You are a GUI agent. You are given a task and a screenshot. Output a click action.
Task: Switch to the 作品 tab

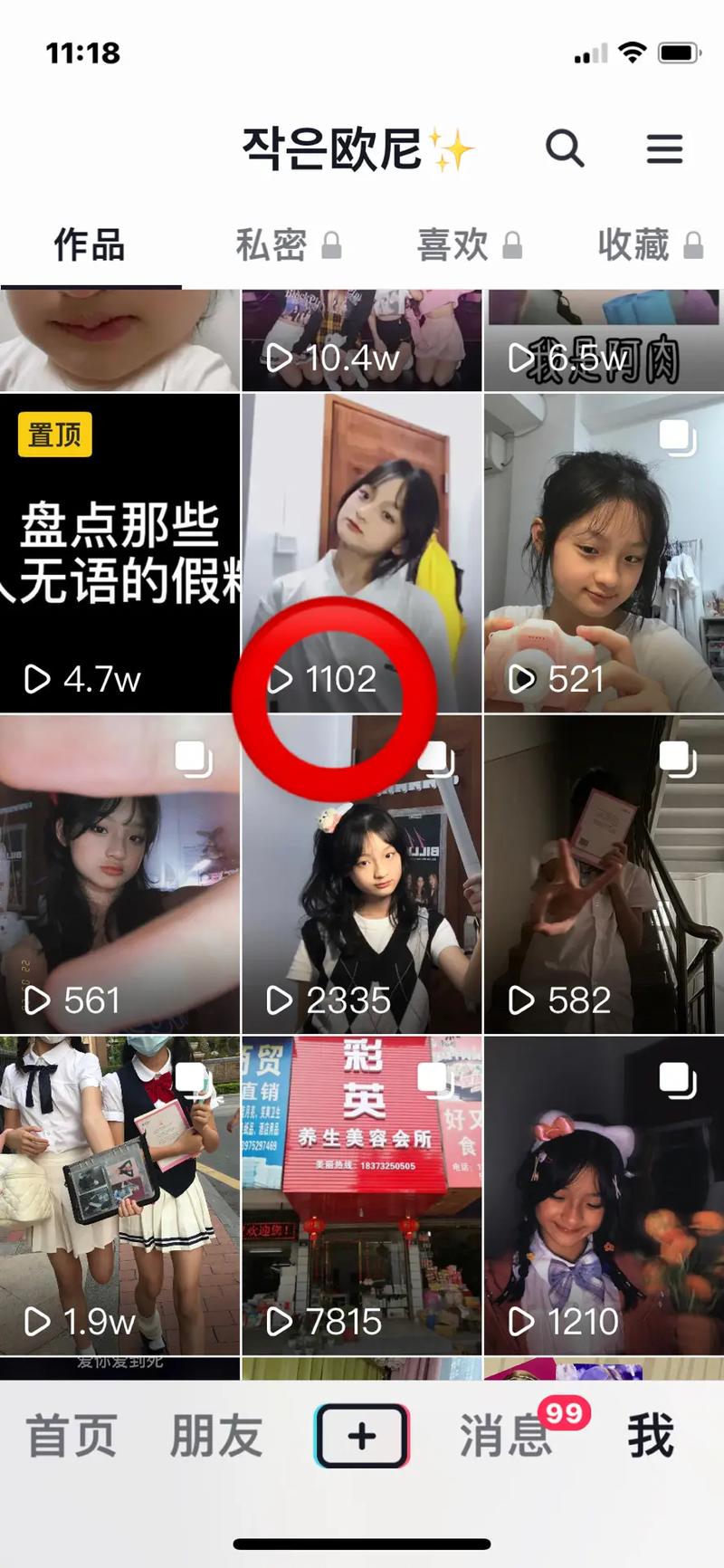point(90,245)
